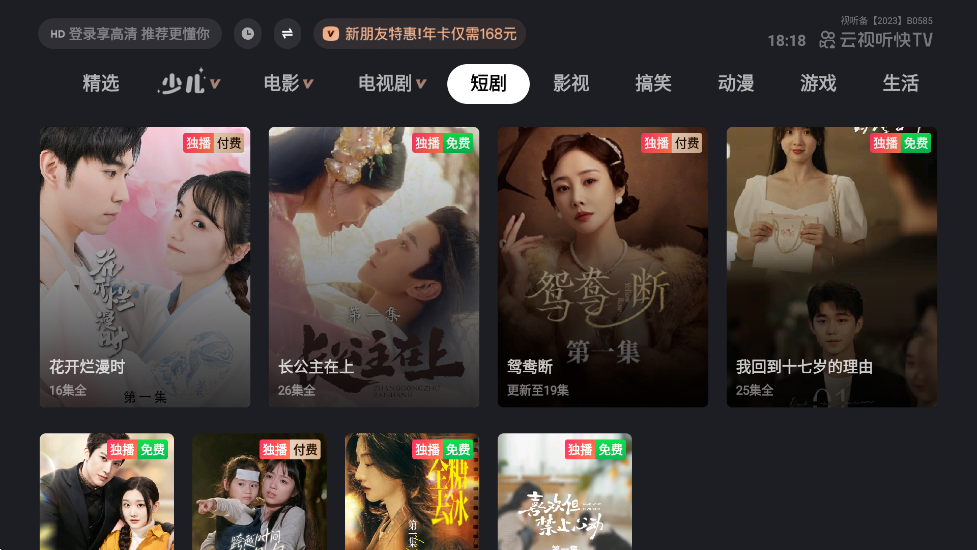977x550 pixels.
Task: Watch the 鸳鸯断 short drama
Action: (x=603, y=267)
